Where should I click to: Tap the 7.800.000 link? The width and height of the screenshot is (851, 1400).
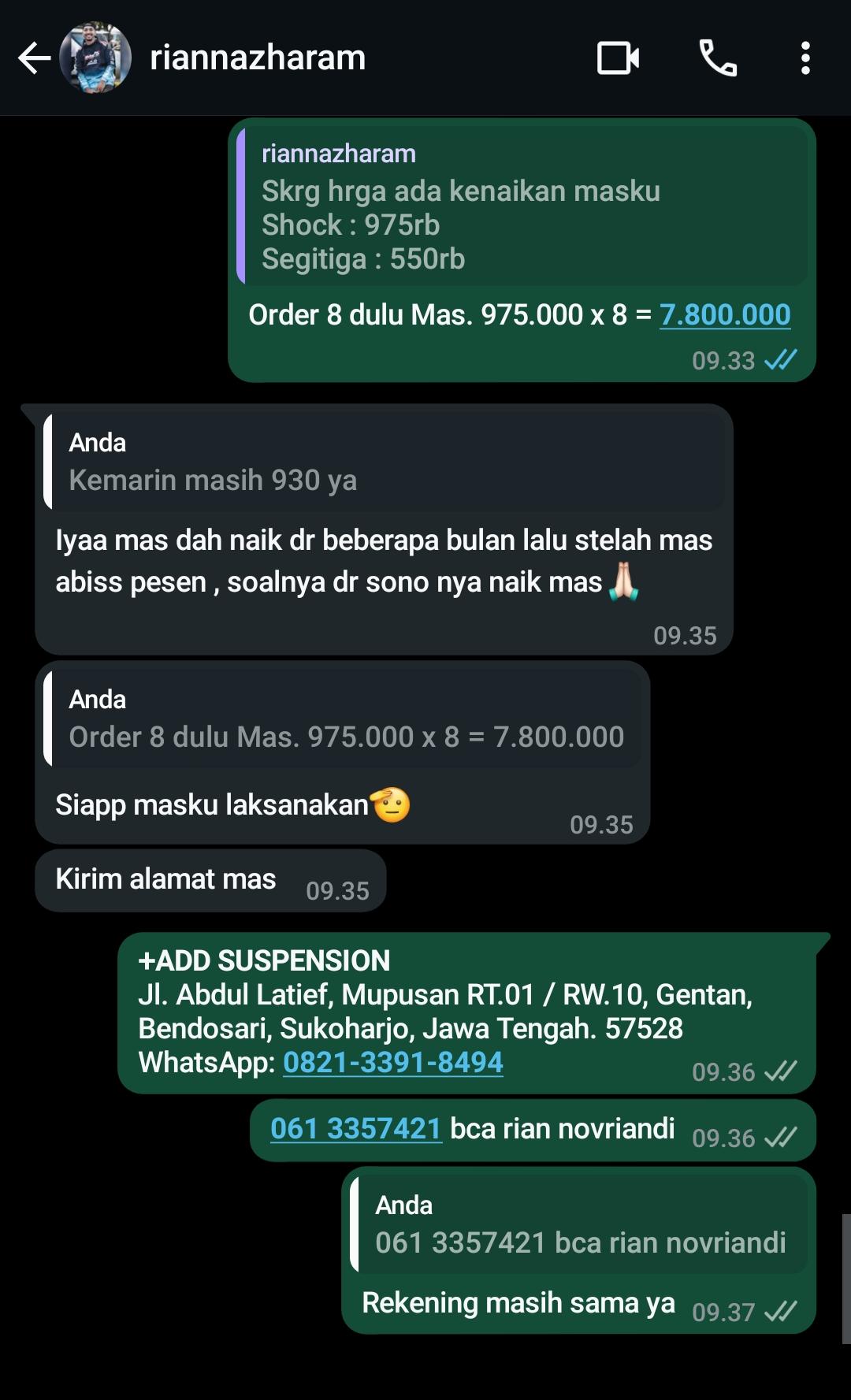[x=724, y=315]
